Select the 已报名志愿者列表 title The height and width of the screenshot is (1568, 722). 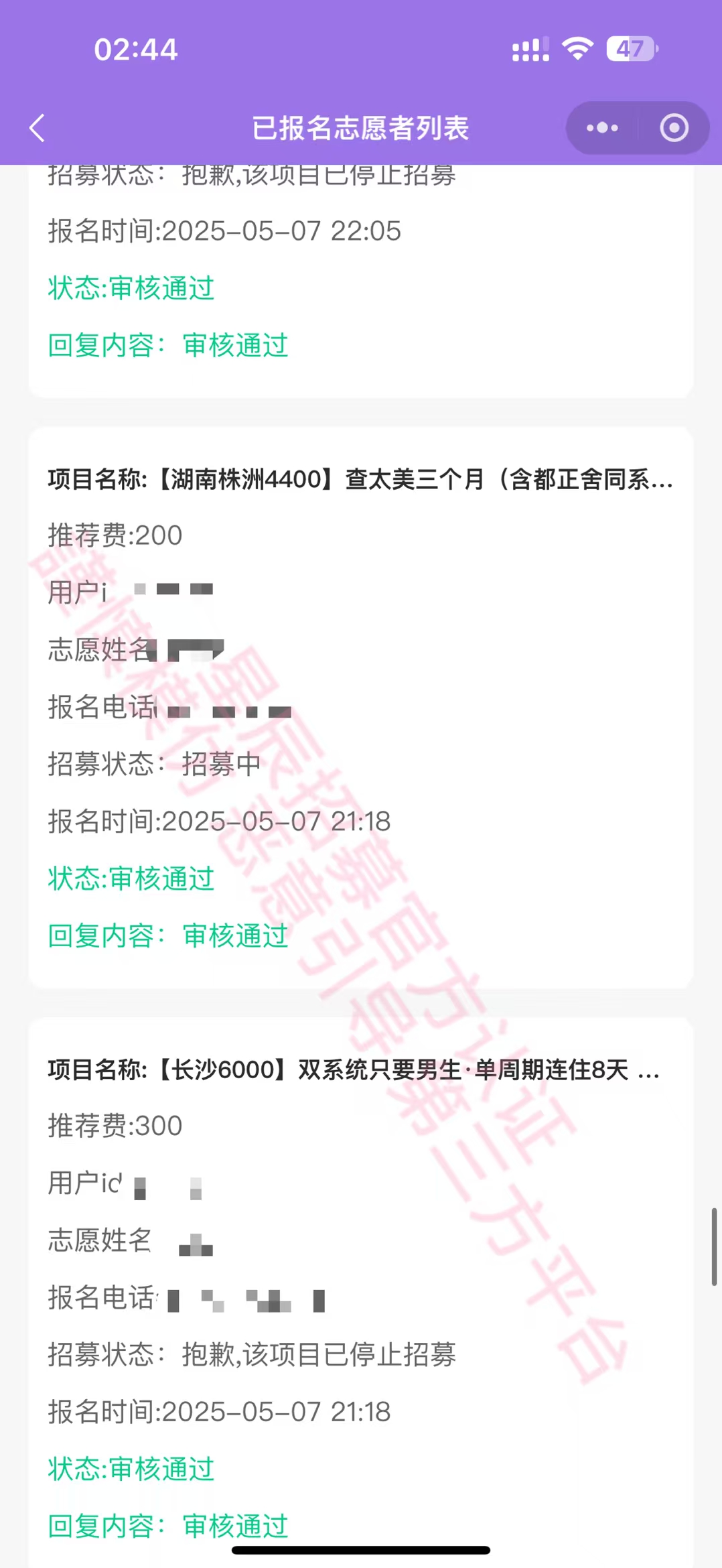tap(361, 127)
